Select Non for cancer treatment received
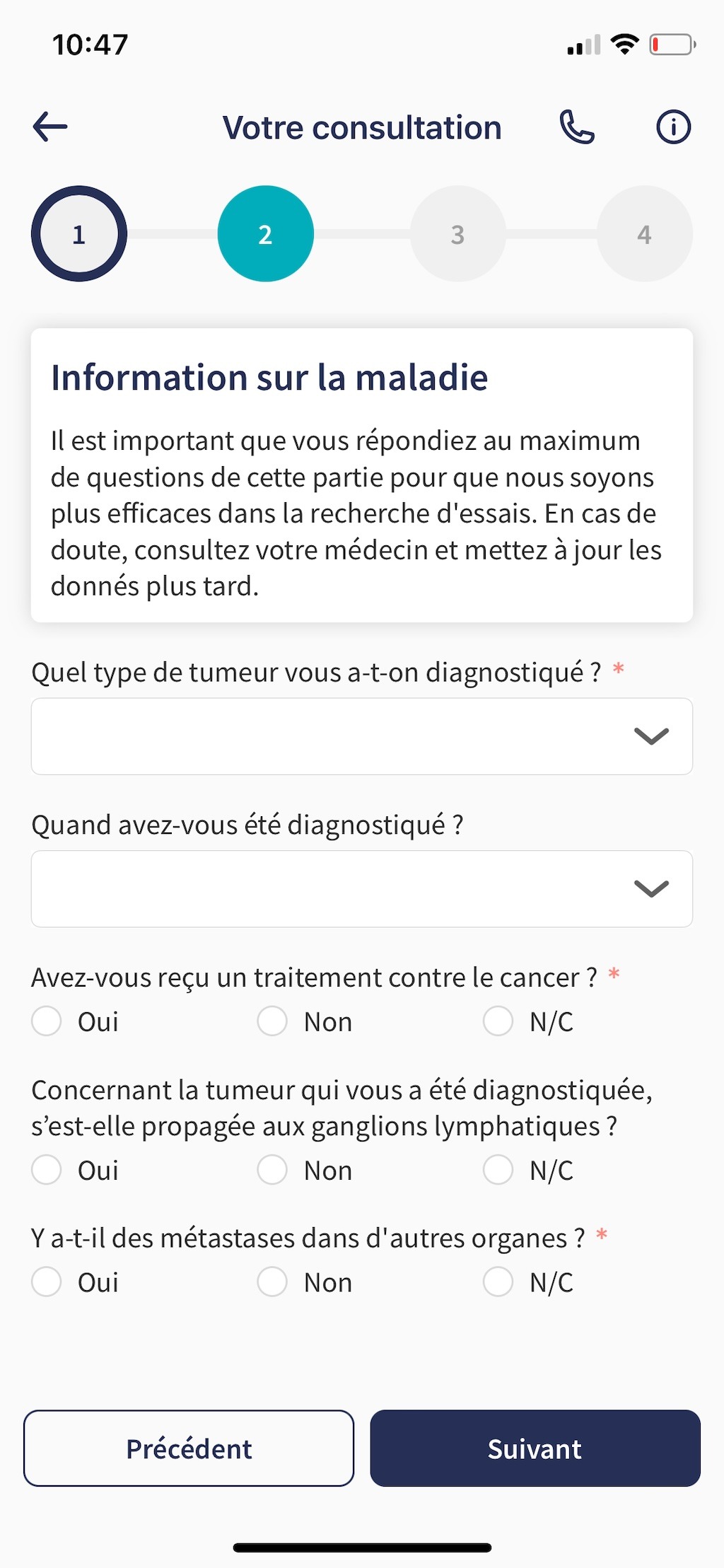The height and width of the screenshot is (1568, 724). click(272, 1021)
